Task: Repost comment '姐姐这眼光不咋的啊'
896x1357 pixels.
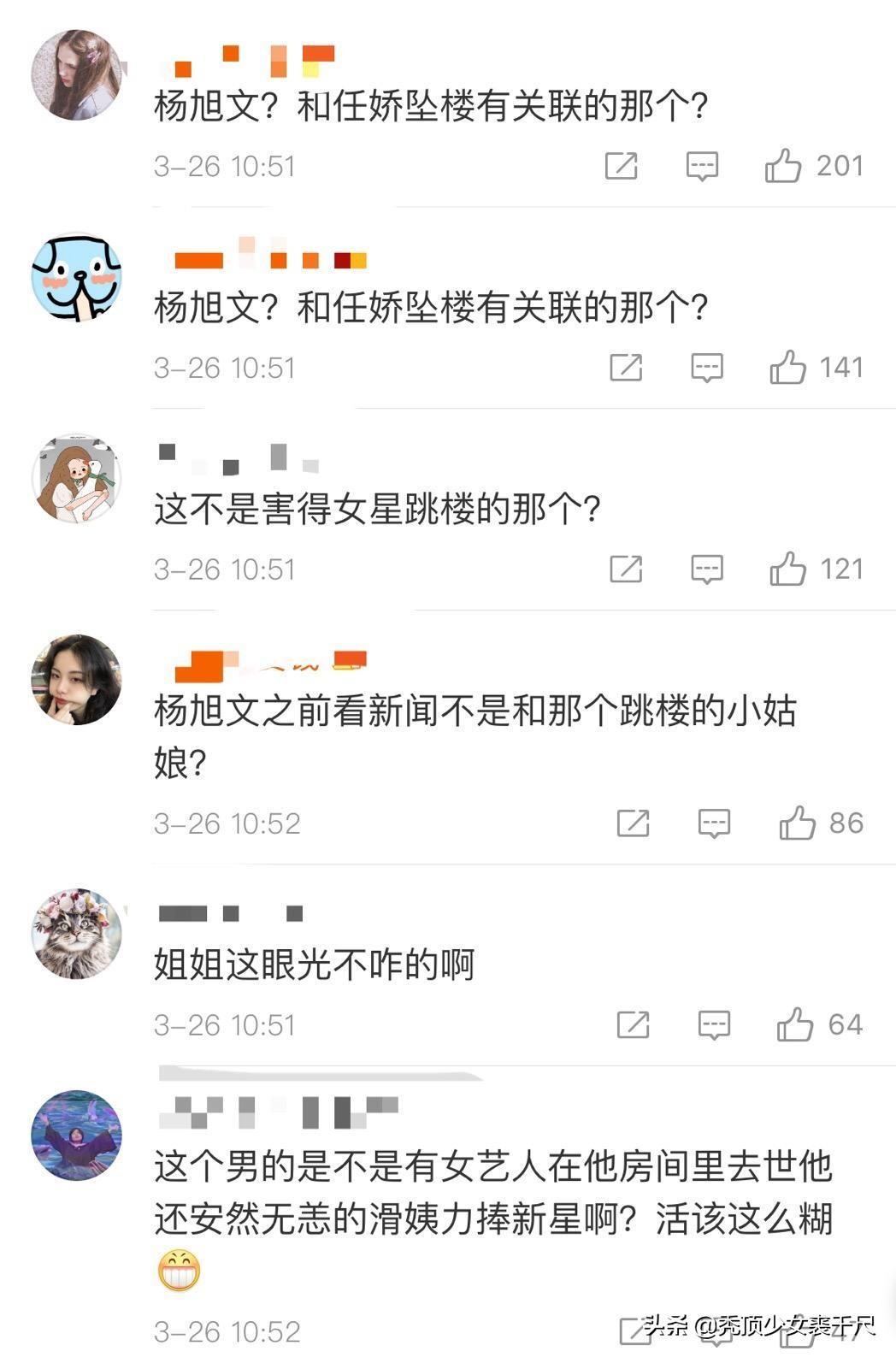Action: 633,1024
